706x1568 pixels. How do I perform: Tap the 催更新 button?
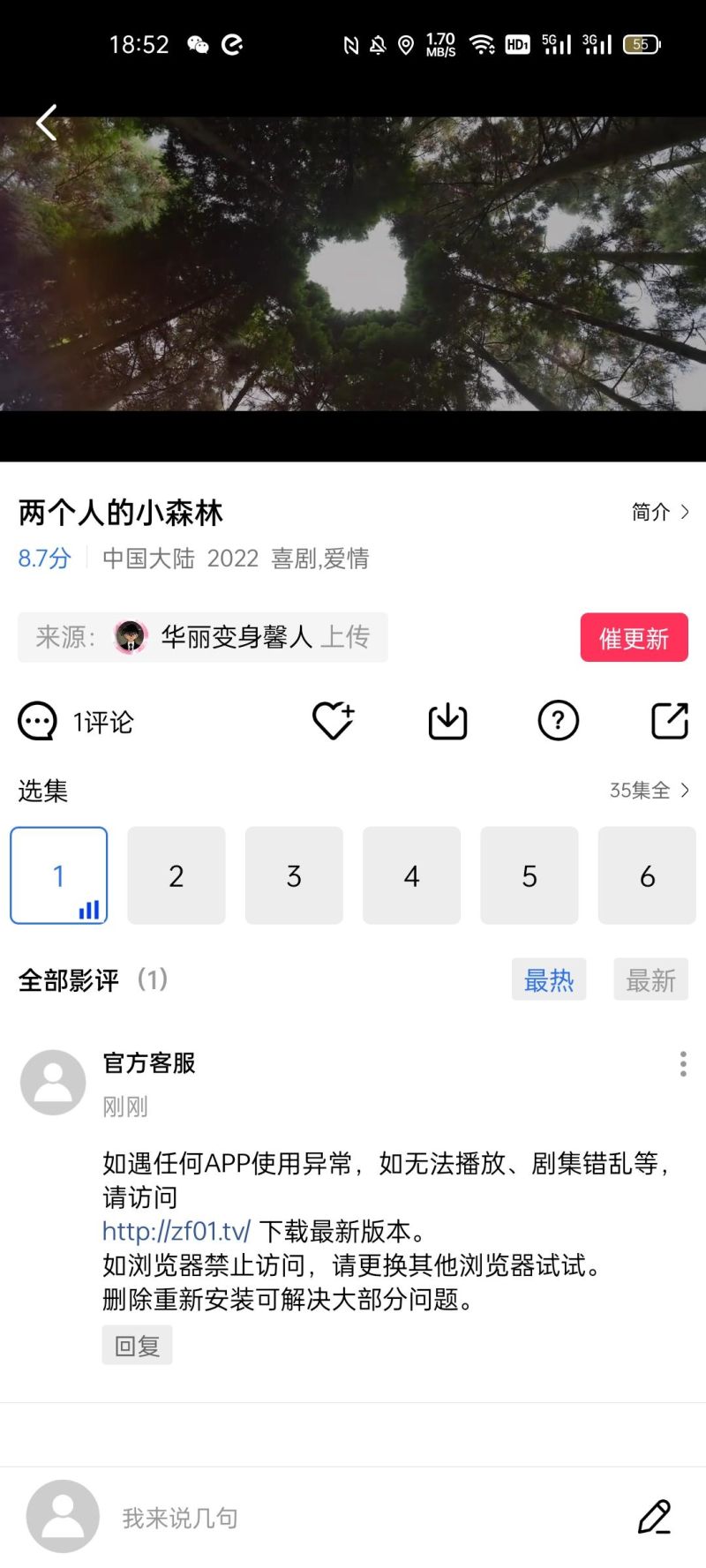point(634,637)
